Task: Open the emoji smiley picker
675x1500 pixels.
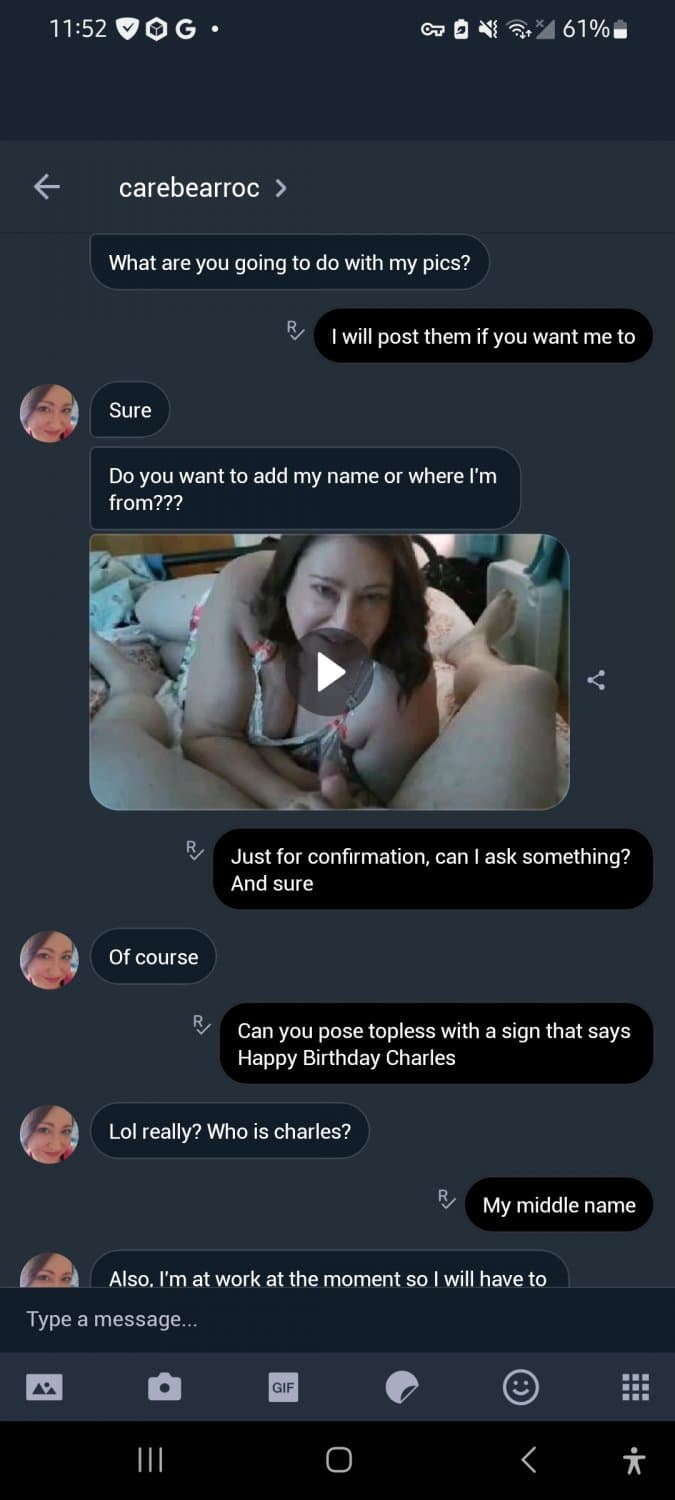Action: click(x=520, y=1387)
